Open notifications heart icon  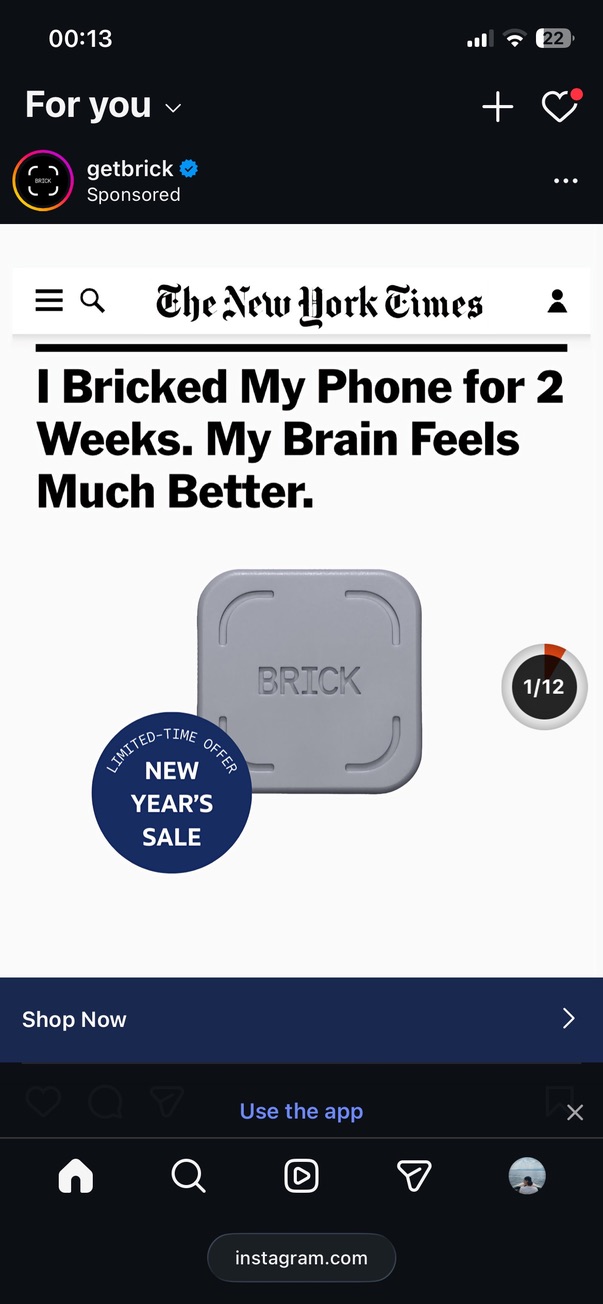[559, 107]
